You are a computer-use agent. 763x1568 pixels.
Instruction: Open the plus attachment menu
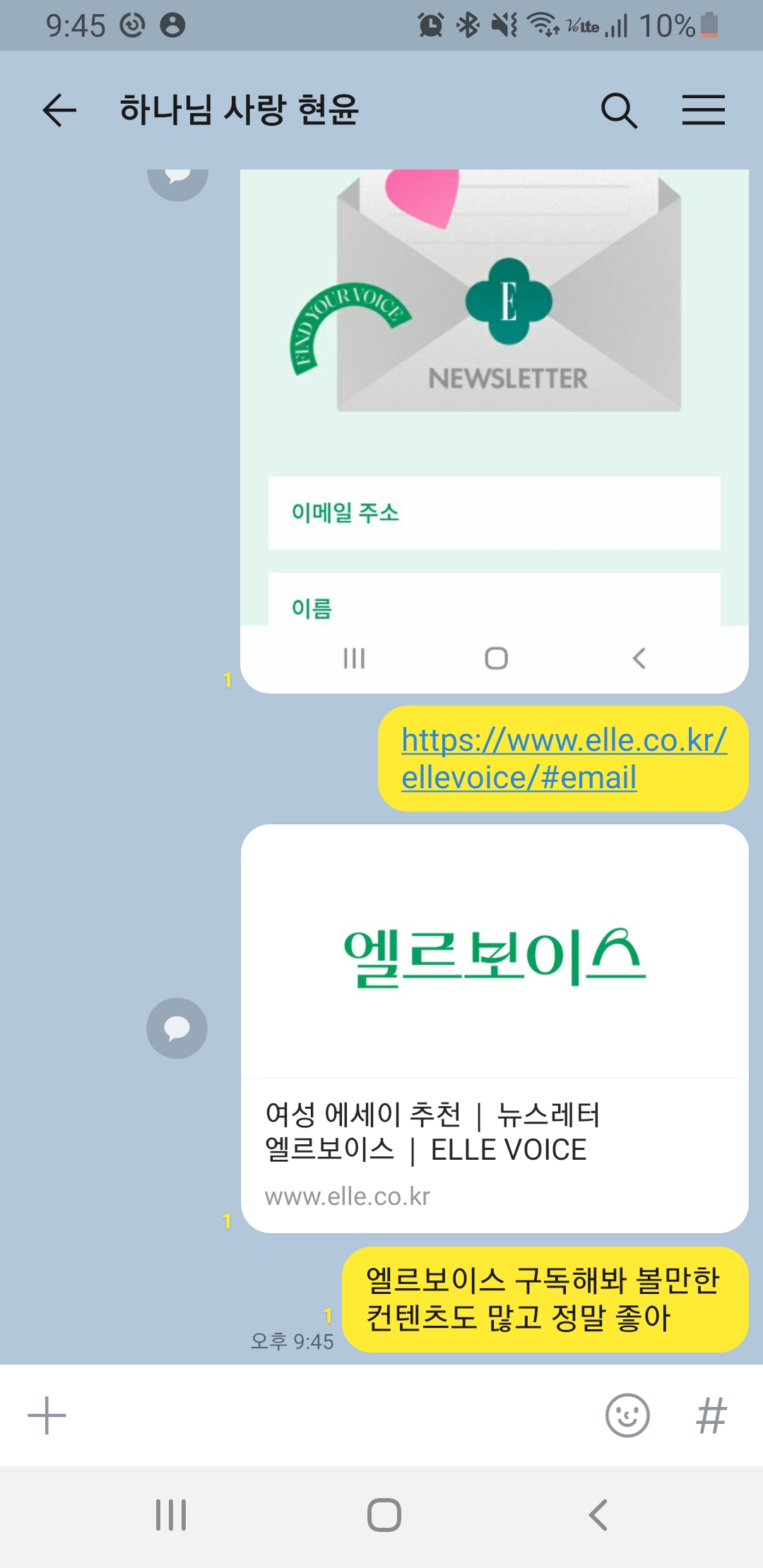coord(47,1415)
